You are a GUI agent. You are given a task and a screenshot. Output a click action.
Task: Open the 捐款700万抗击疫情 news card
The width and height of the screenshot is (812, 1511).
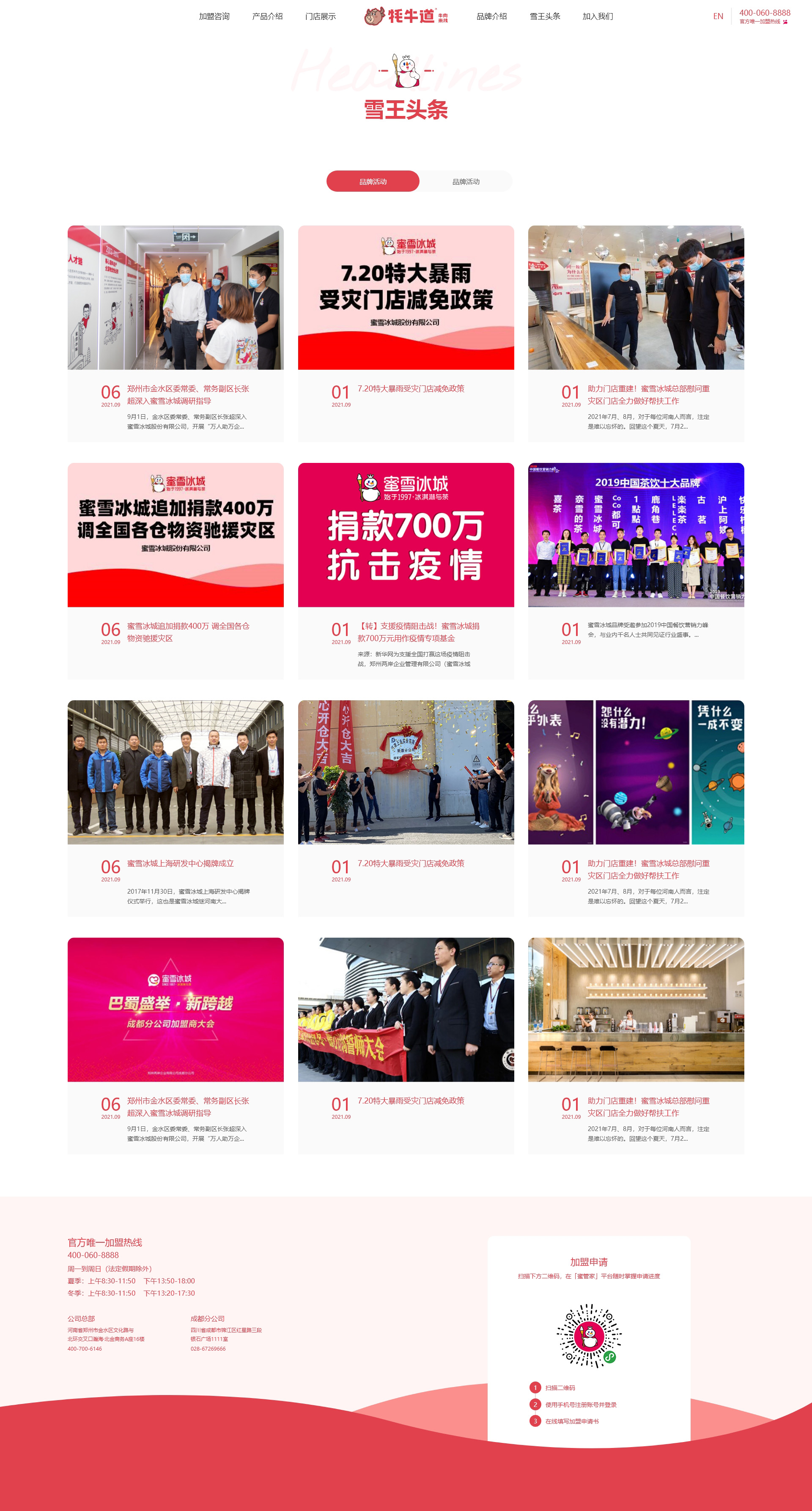click(x=406, y=571)
